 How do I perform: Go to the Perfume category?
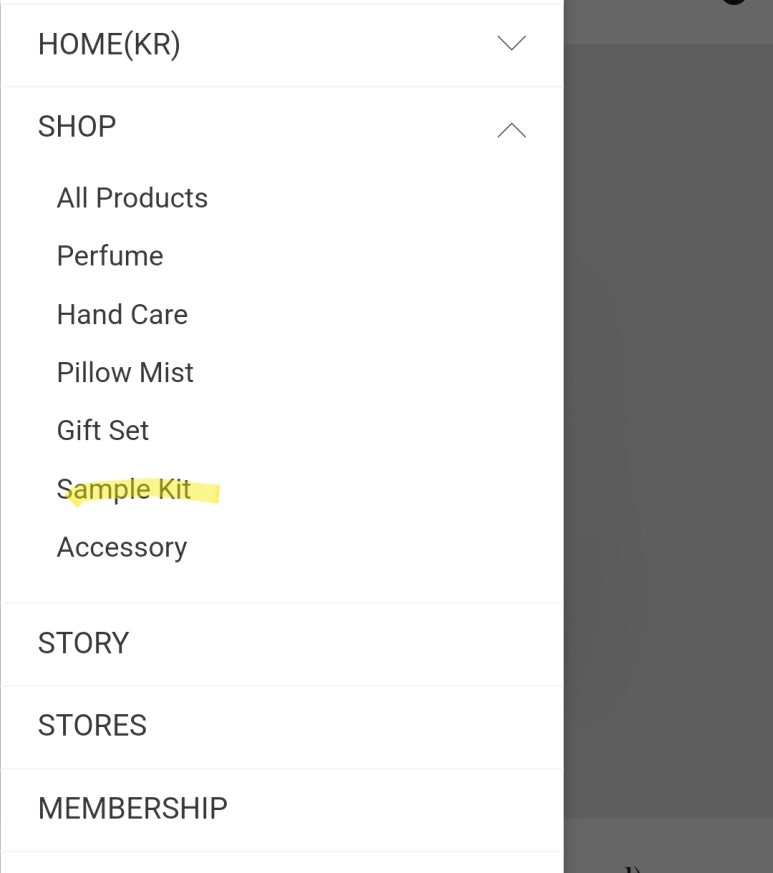click(110, 256)
